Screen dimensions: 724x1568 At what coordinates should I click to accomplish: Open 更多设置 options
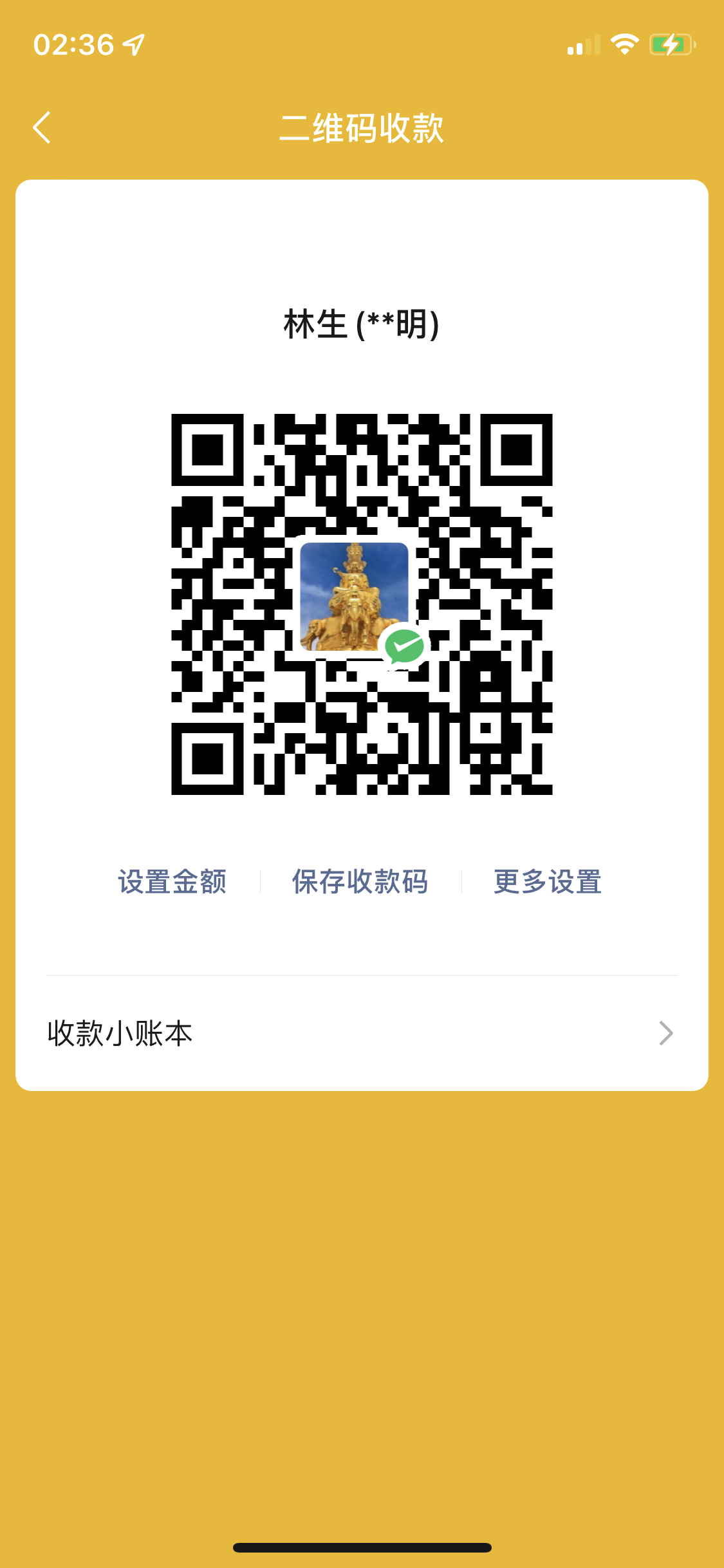[548, 881]
